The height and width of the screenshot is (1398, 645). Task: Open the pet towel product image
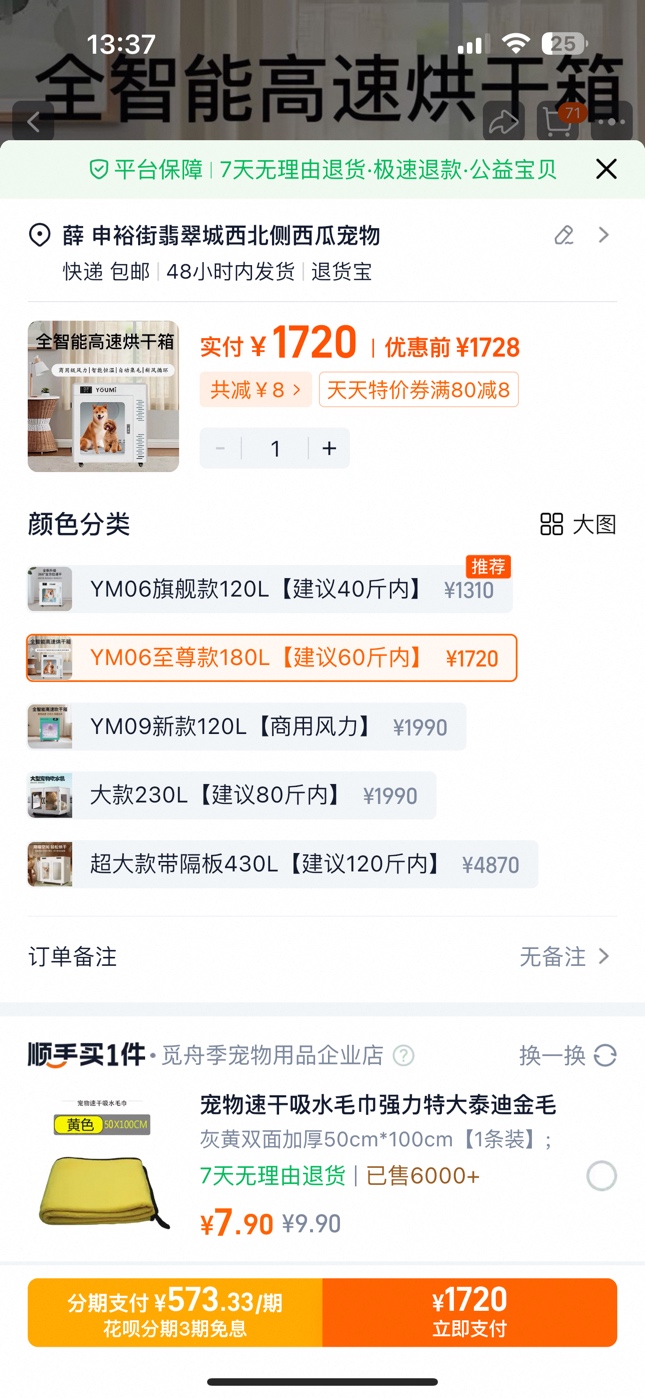click(x=103, y=1164)
